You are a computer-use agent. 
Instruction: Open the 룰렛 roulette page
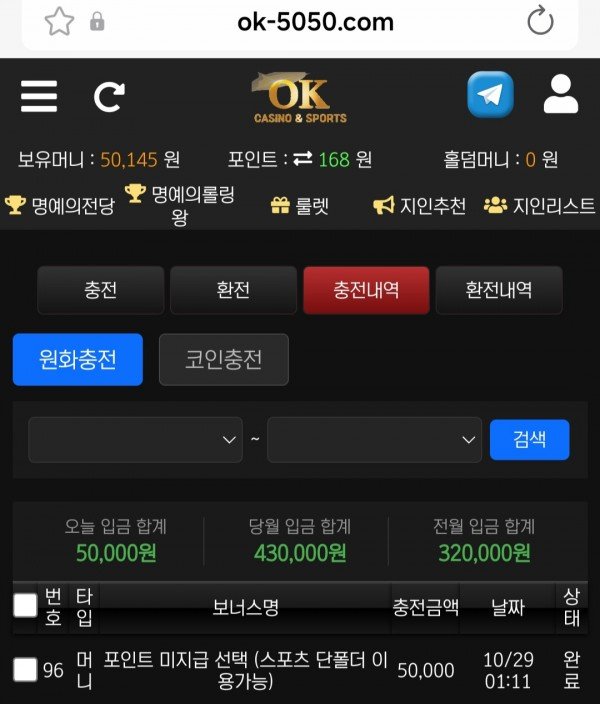coord(299,206)
